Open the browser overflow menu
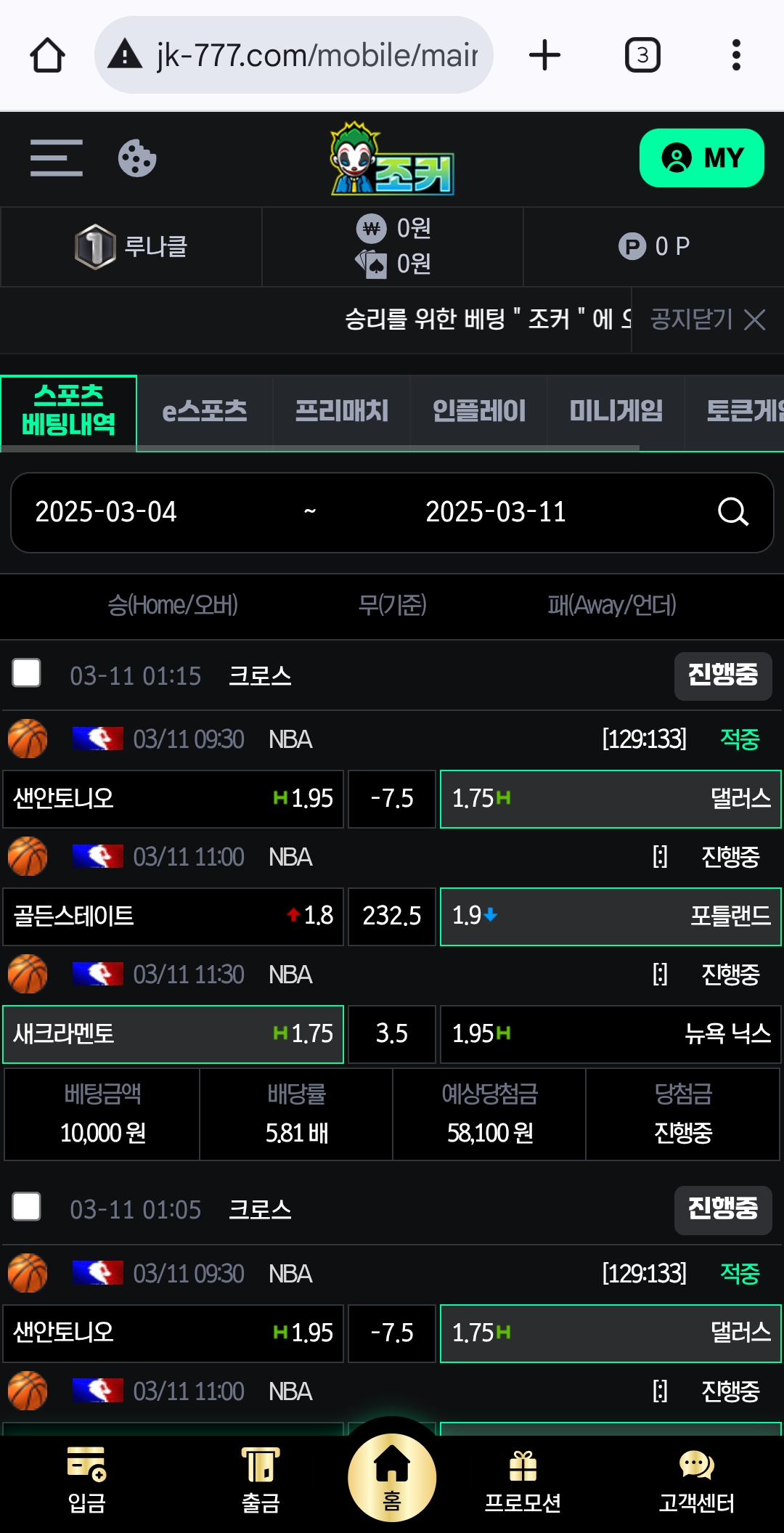Viewport: 784px width, 1533px height. pyautogui.click(x=736, y=55)
